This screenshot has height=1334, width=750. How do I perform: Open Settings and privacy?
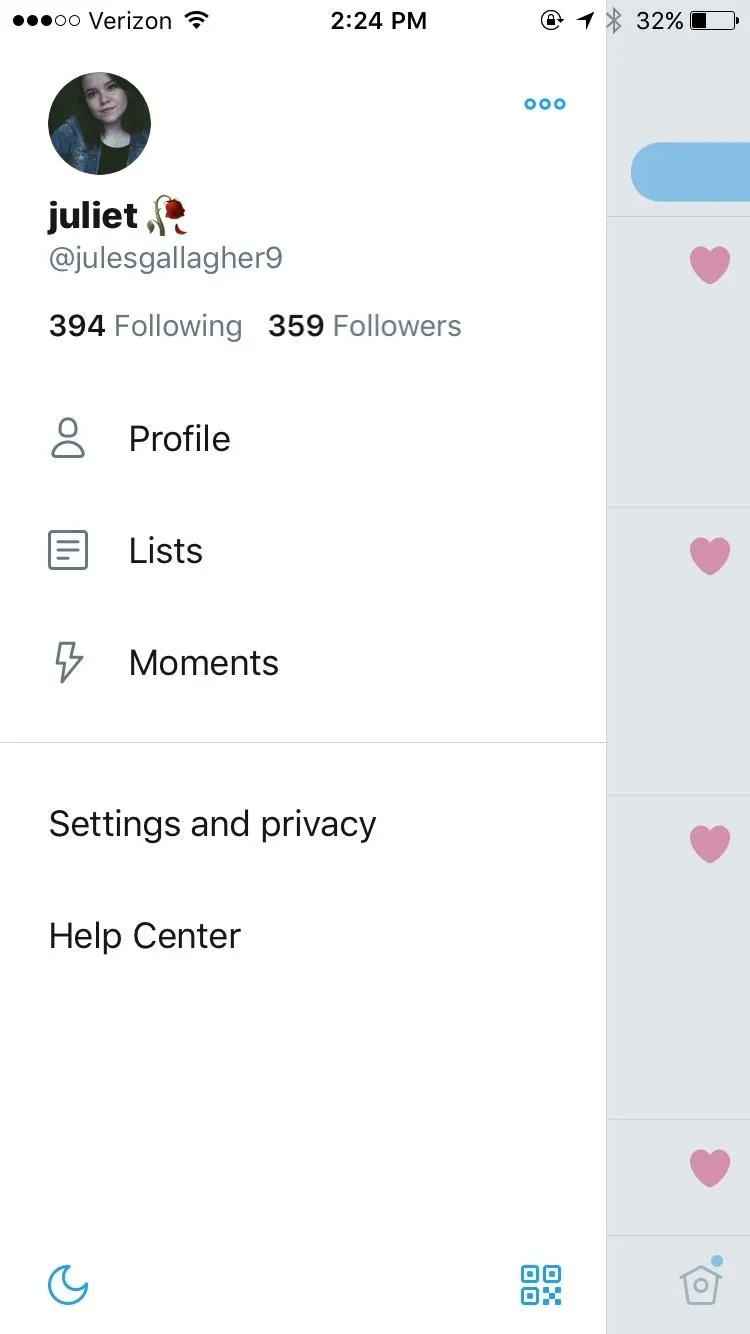pyautogui.click(x=303, y=824)
